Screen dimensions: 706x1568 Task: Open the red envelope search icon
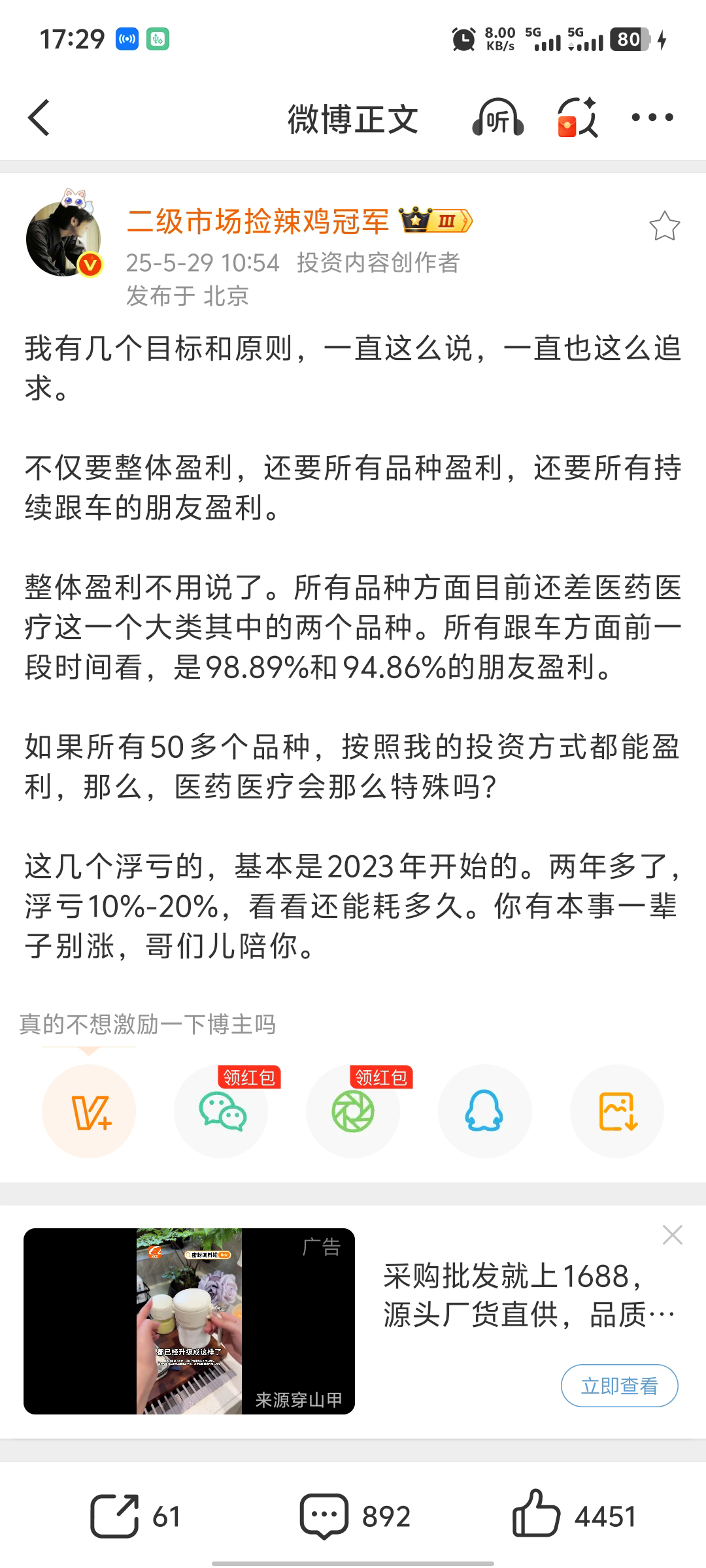[x=577, y=118]
